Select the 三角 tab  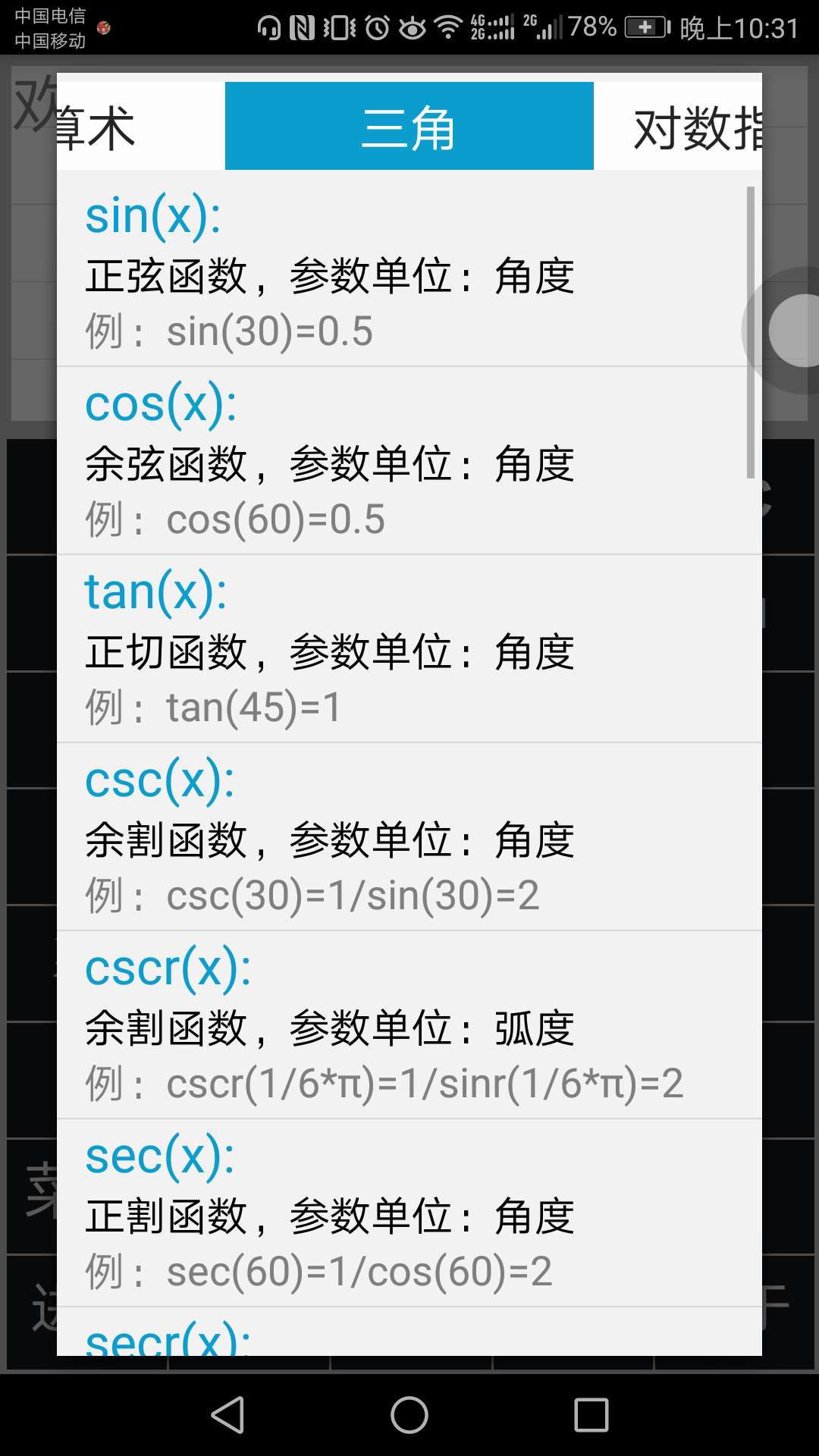click(x=409, y=127)
